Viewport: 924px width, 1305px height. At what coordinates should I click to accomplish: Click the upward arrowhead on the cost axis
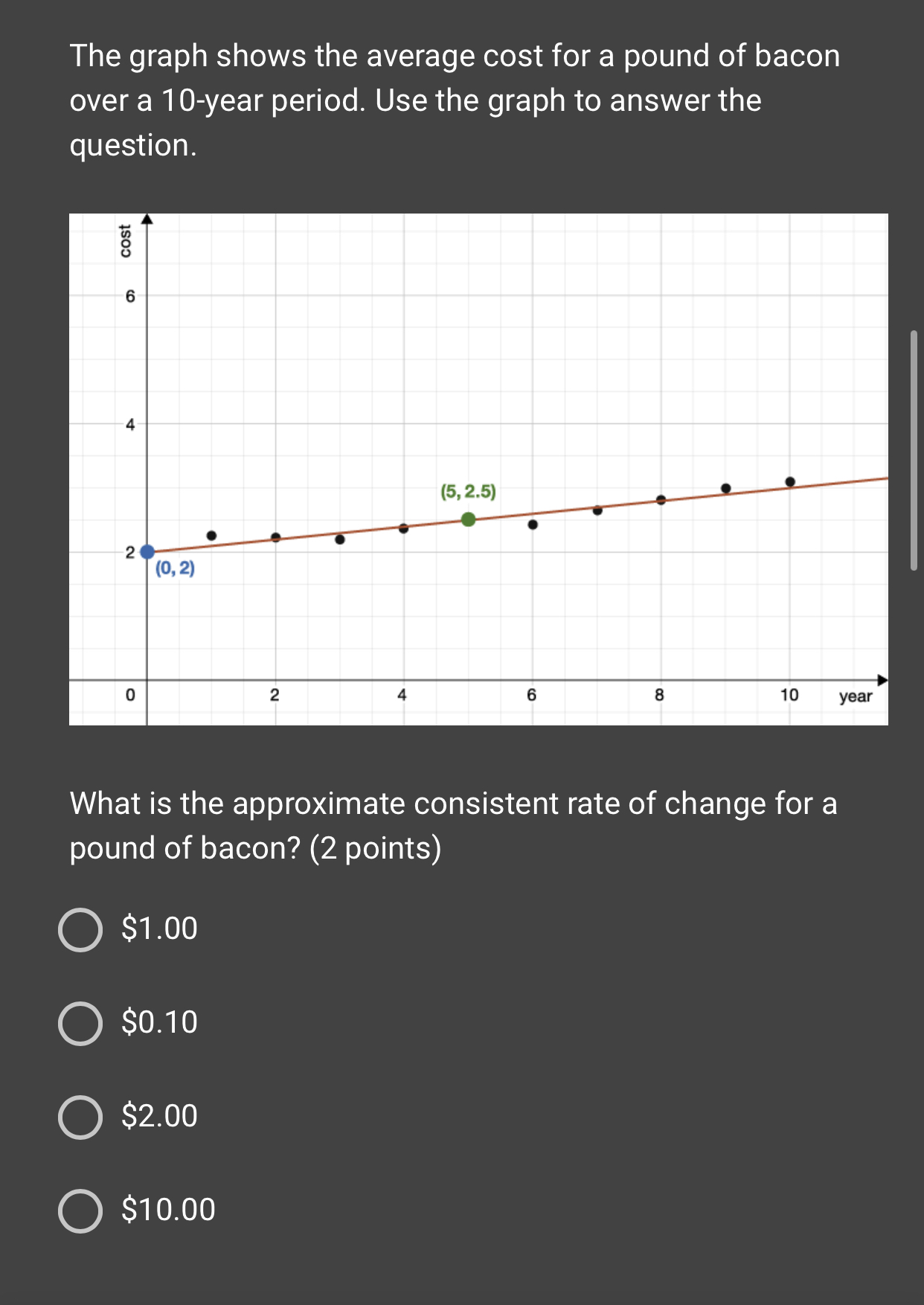point(147,218)
